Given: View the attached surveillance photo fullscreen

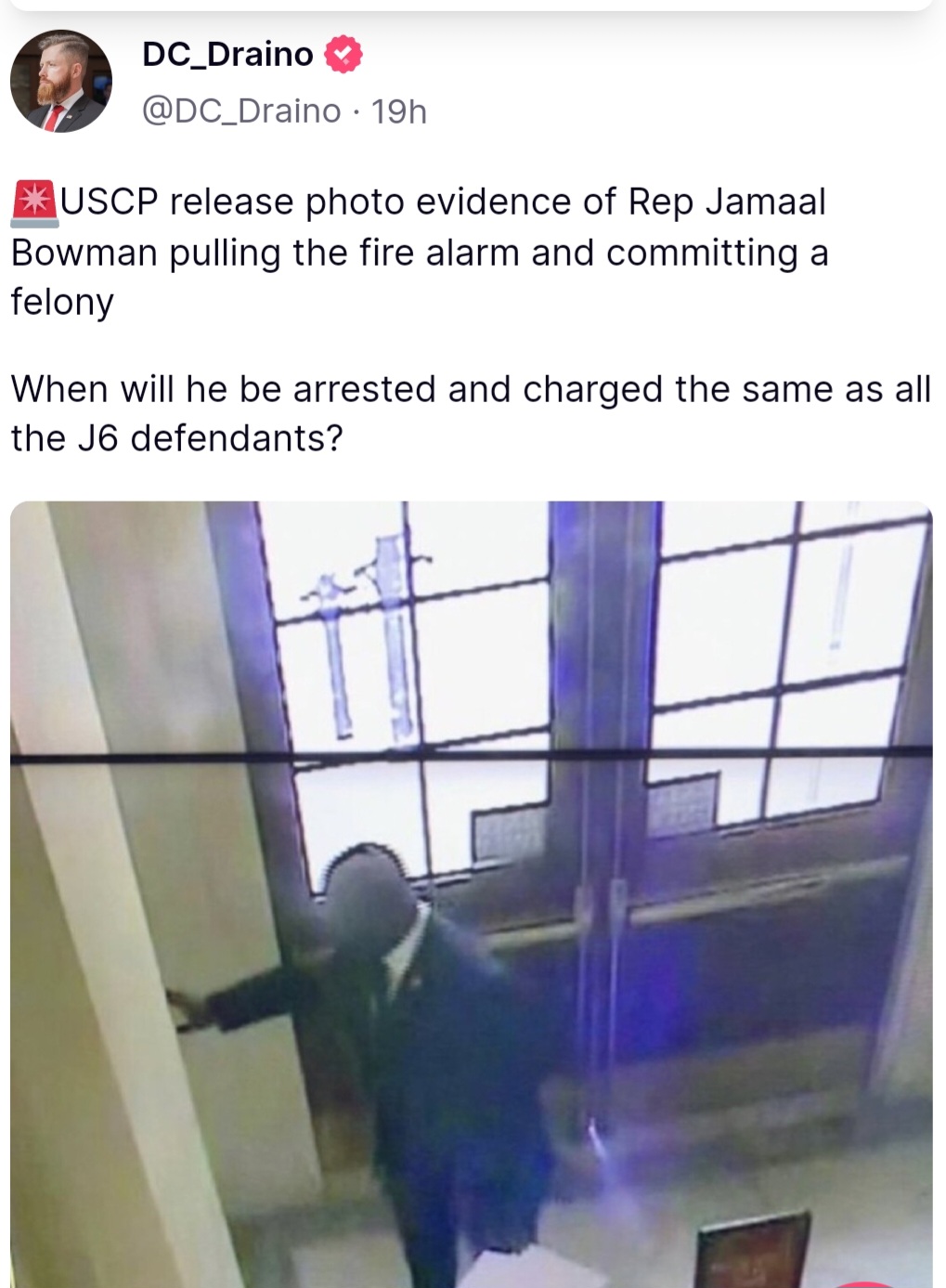Looking at the screenshot, I should point(471,891).
